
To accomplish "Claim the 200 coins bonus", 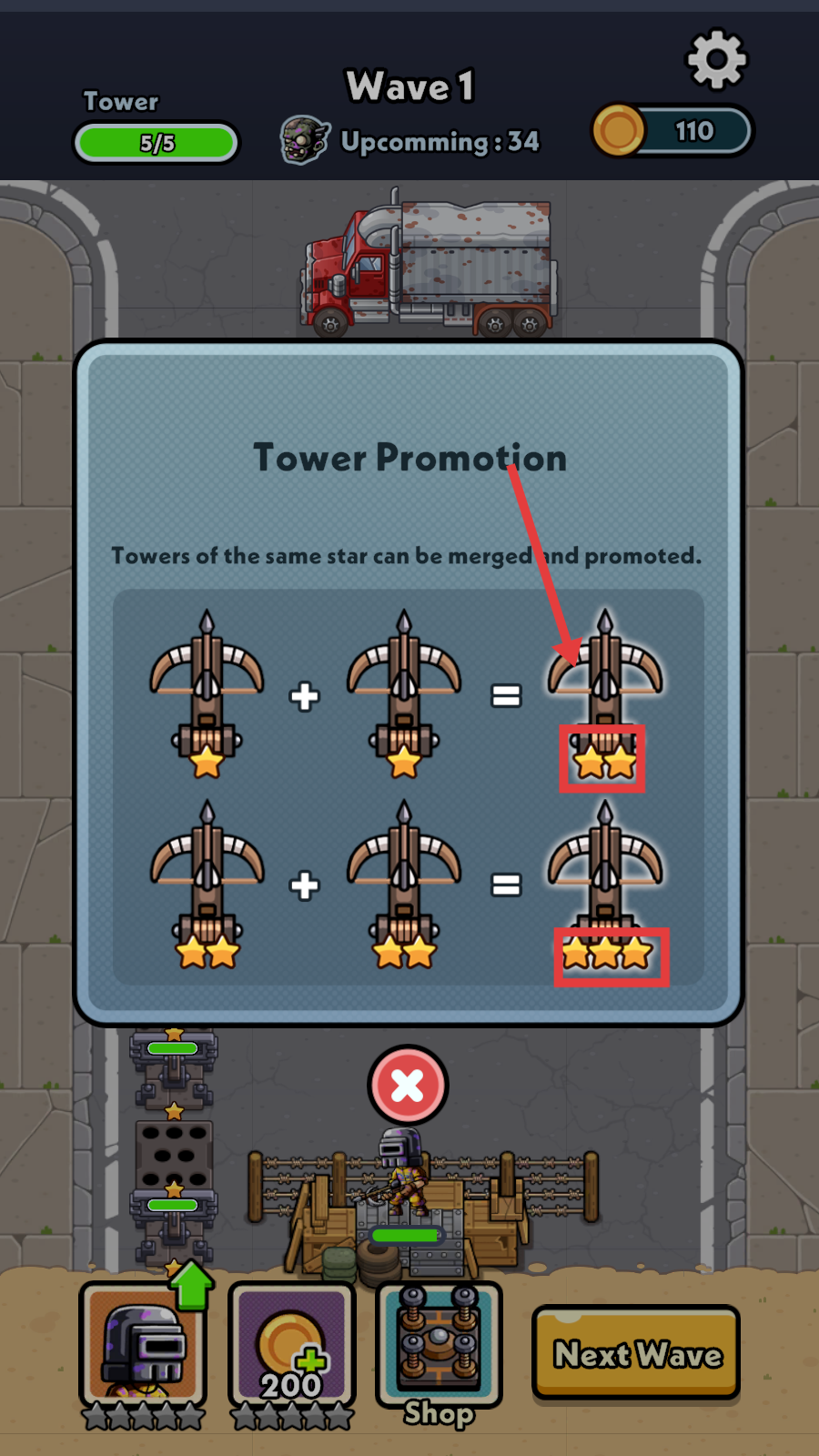I will click(291, 1346).
